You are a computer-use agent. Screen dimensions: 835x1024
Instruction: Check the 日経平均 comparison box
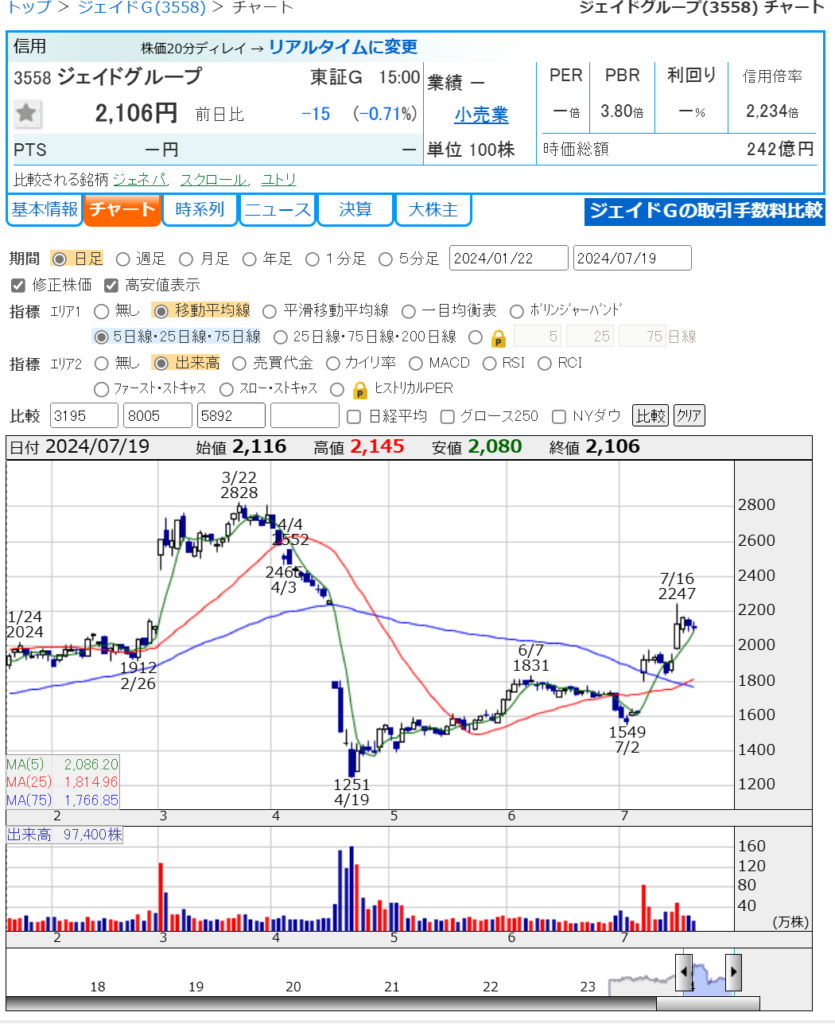coord(354,416)
